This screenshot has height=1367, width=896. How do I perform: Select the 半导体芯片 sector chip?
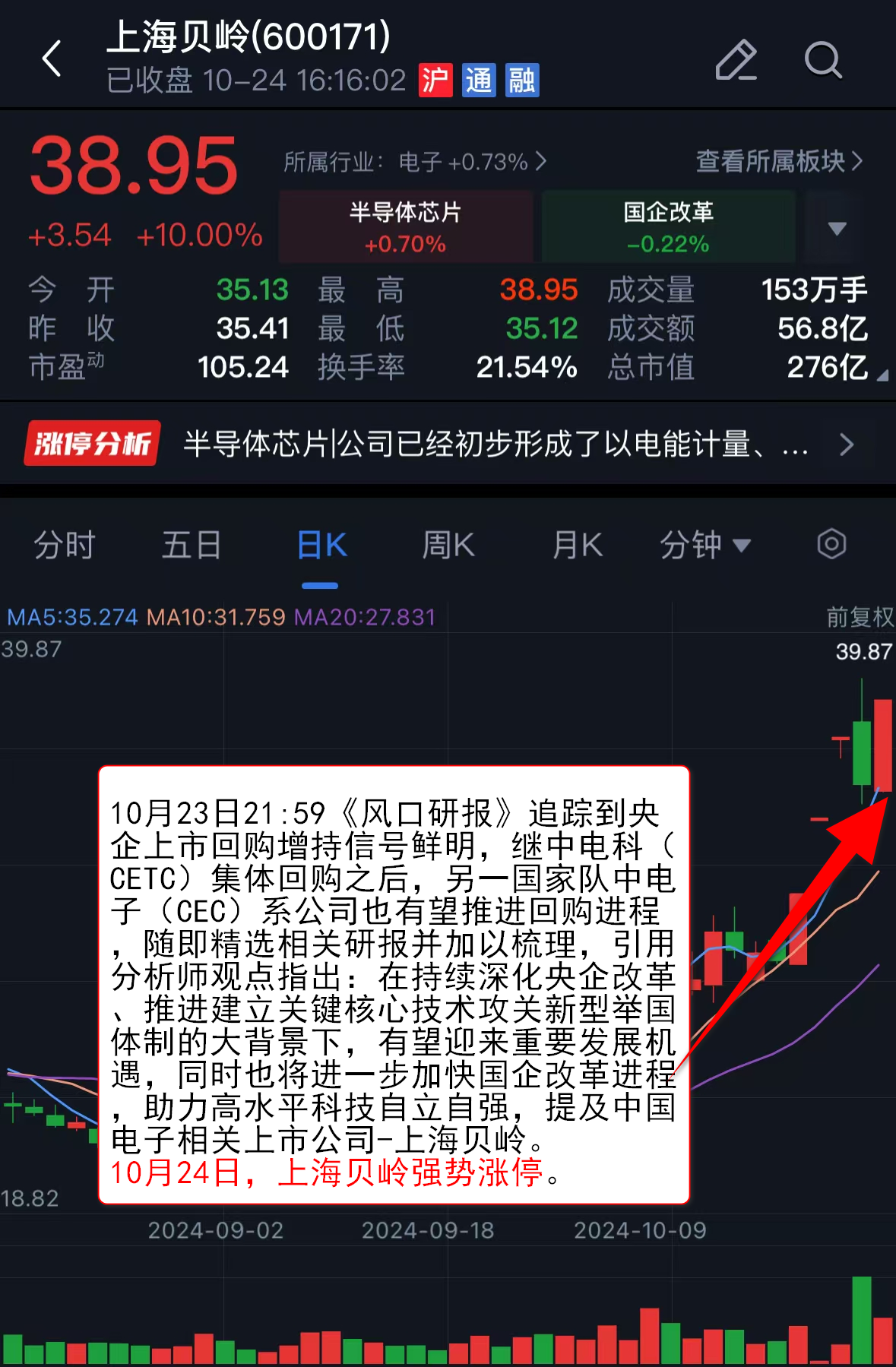coord(406,227)
